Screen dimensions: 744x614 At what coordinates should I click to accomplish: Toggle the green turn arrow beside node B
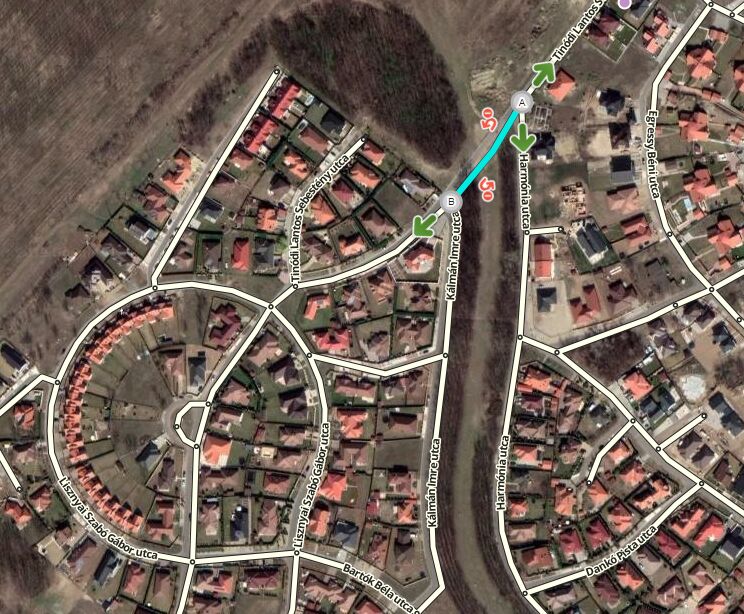[x=425, y=226]
